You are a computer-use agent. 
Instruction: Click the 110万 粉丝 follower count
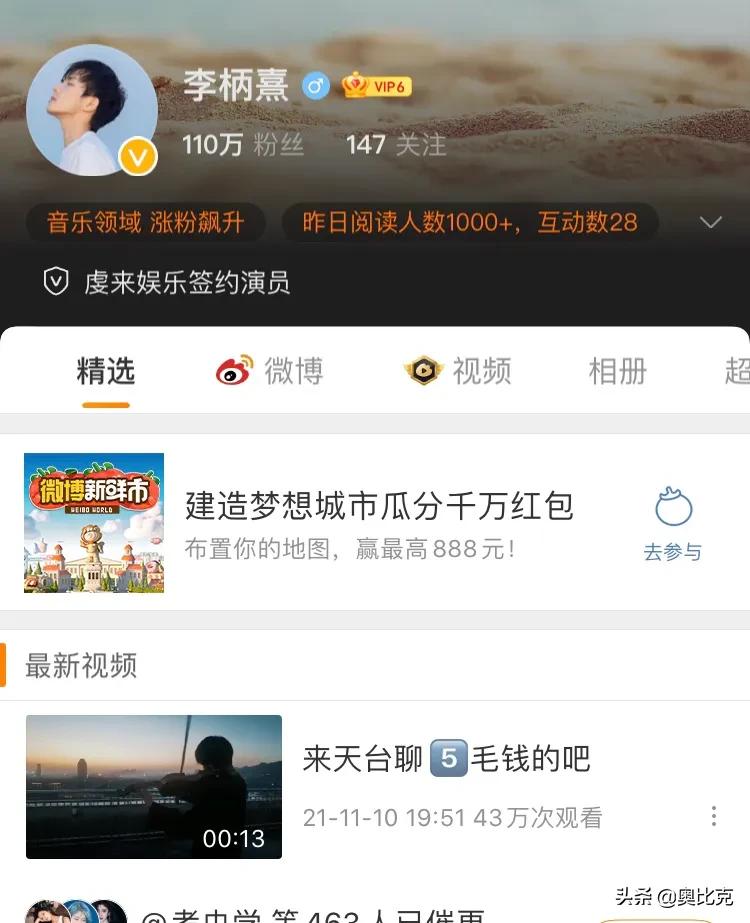[245, 145]
